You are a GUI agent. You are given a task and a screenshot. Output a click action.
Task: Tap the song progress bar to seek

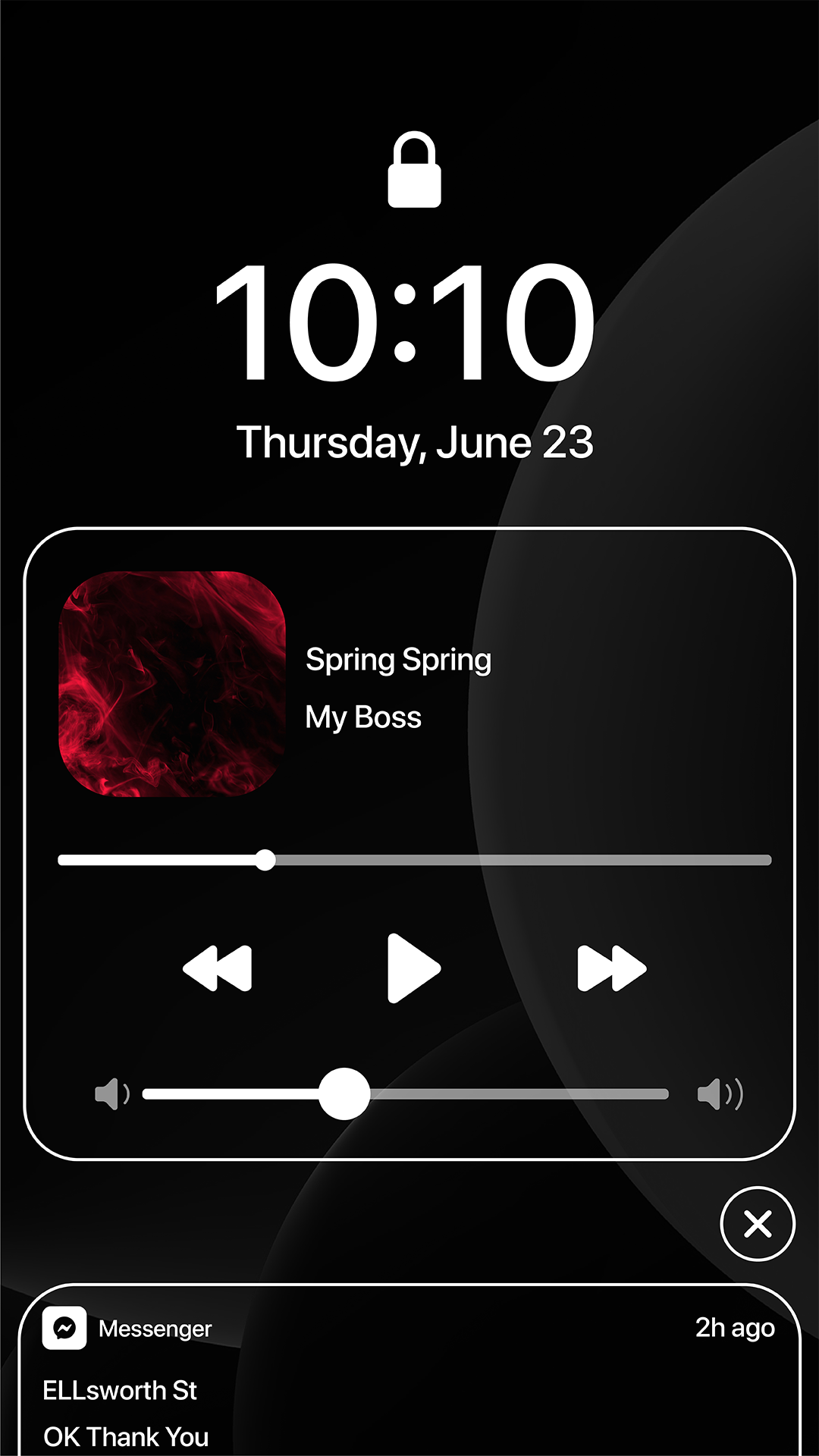[414, 860]
